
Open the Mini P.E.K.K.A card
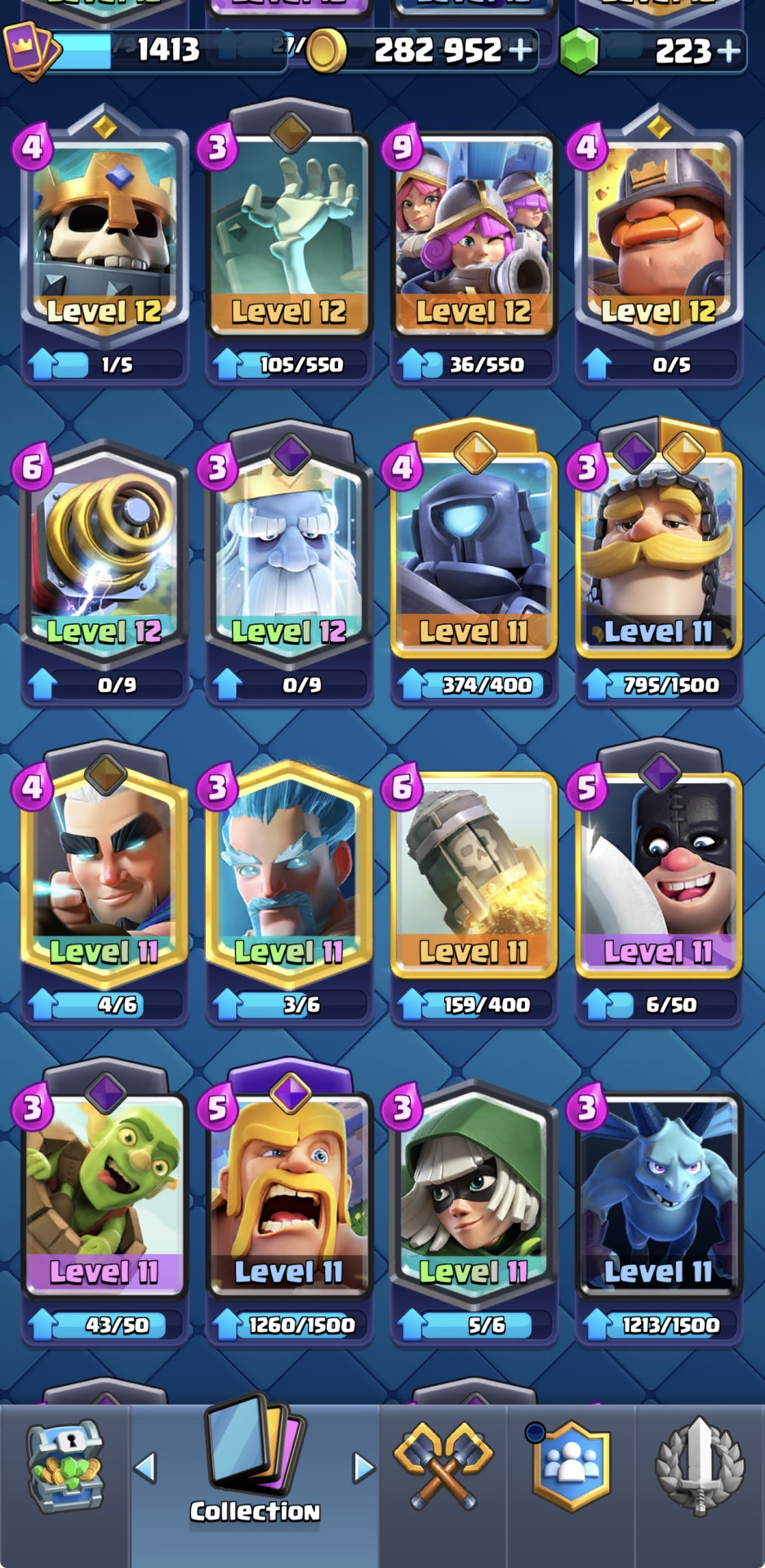pyautogui.click(x=474, y=563)
